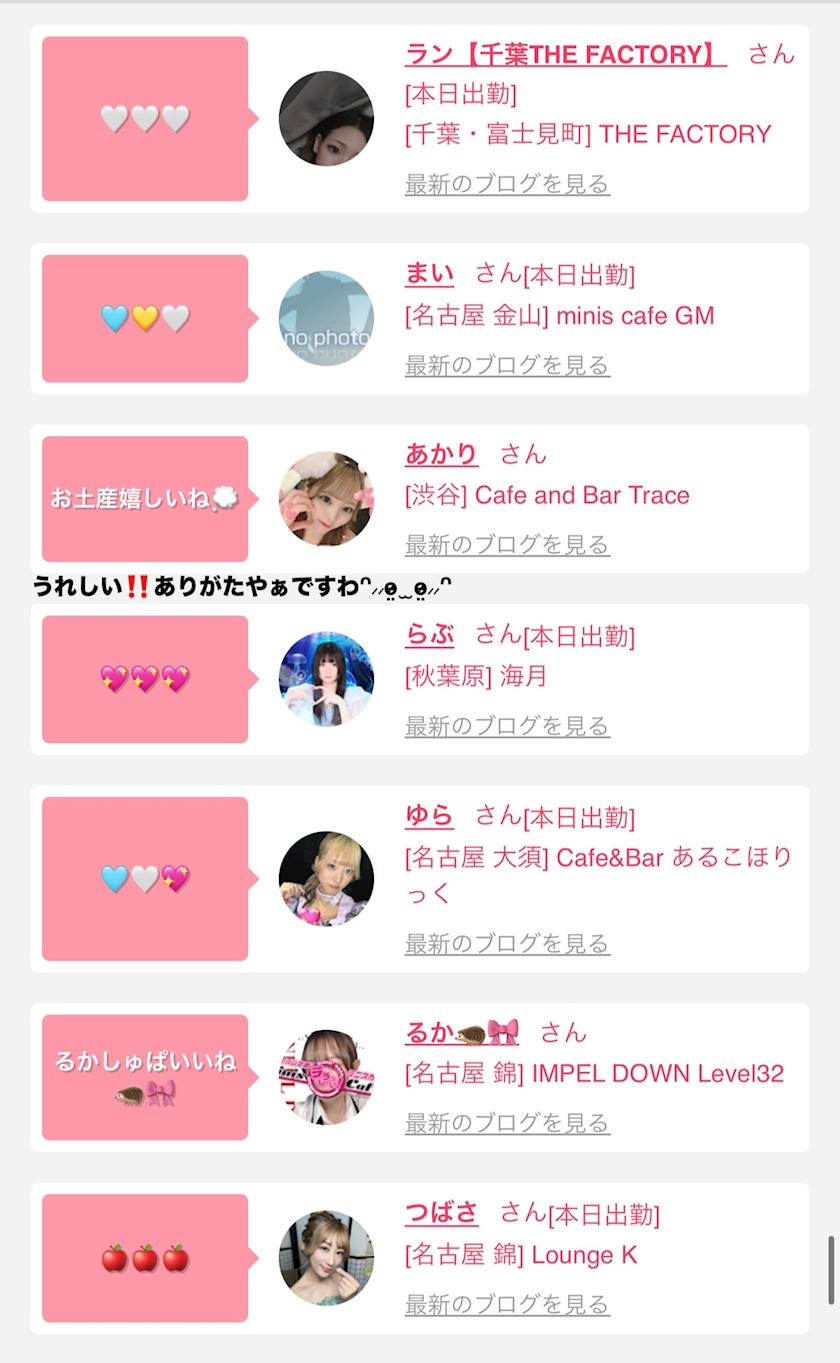View latest blog of あかり
The height and width of the screenshot is (1363, 840).
coord(507,545)
